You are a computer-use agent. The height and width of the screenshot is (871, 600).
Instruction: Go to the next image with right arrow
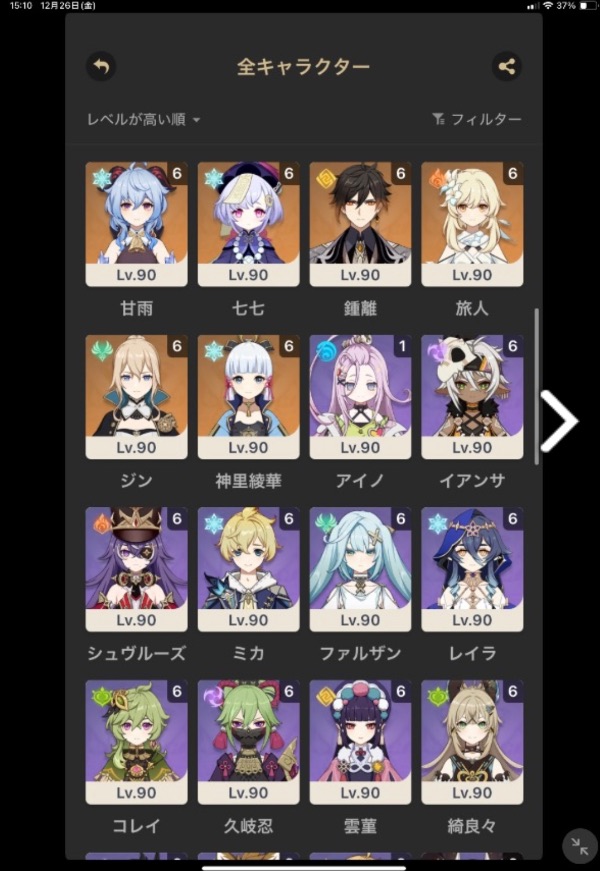coord(560,421)
